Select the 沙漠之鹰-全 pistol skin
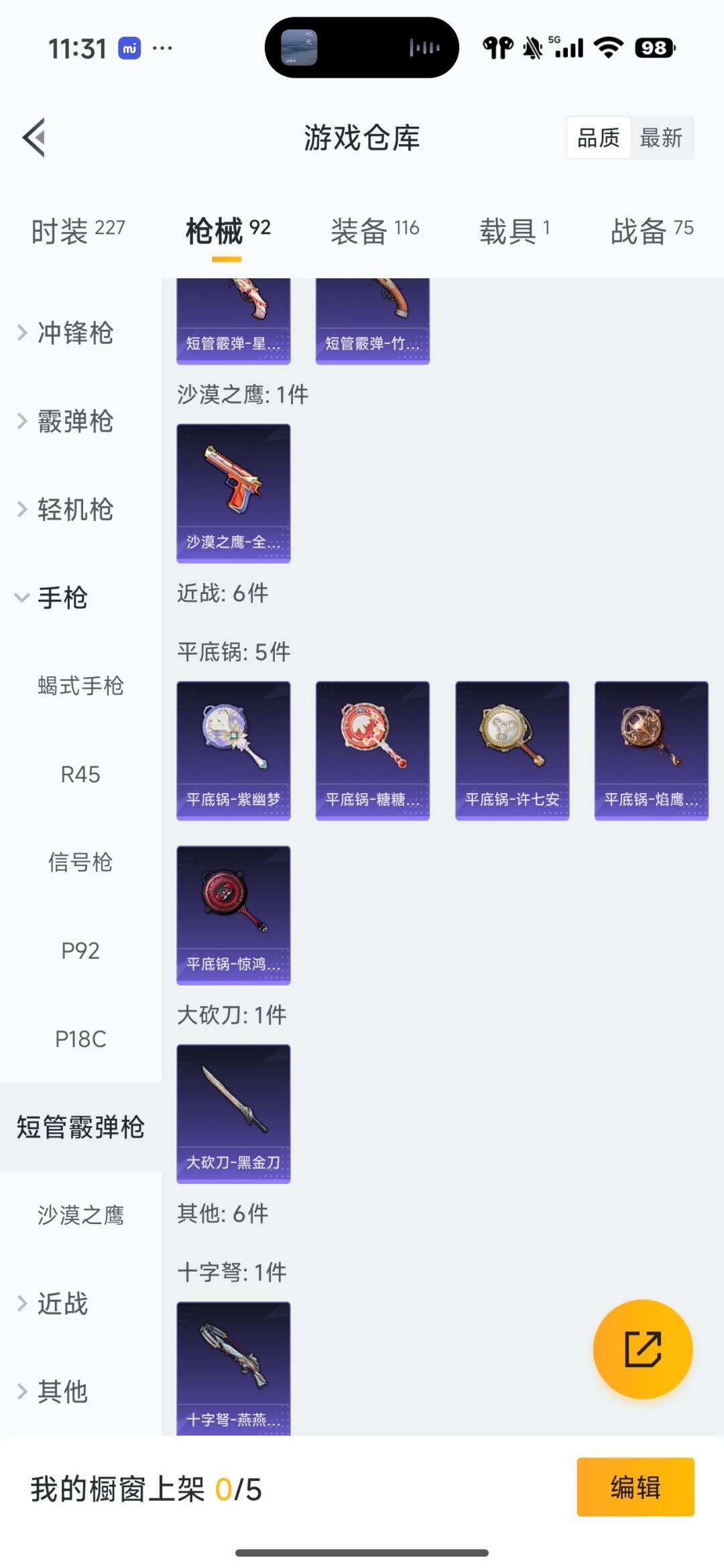The image size is (724, 1568). tap(233, 491)
